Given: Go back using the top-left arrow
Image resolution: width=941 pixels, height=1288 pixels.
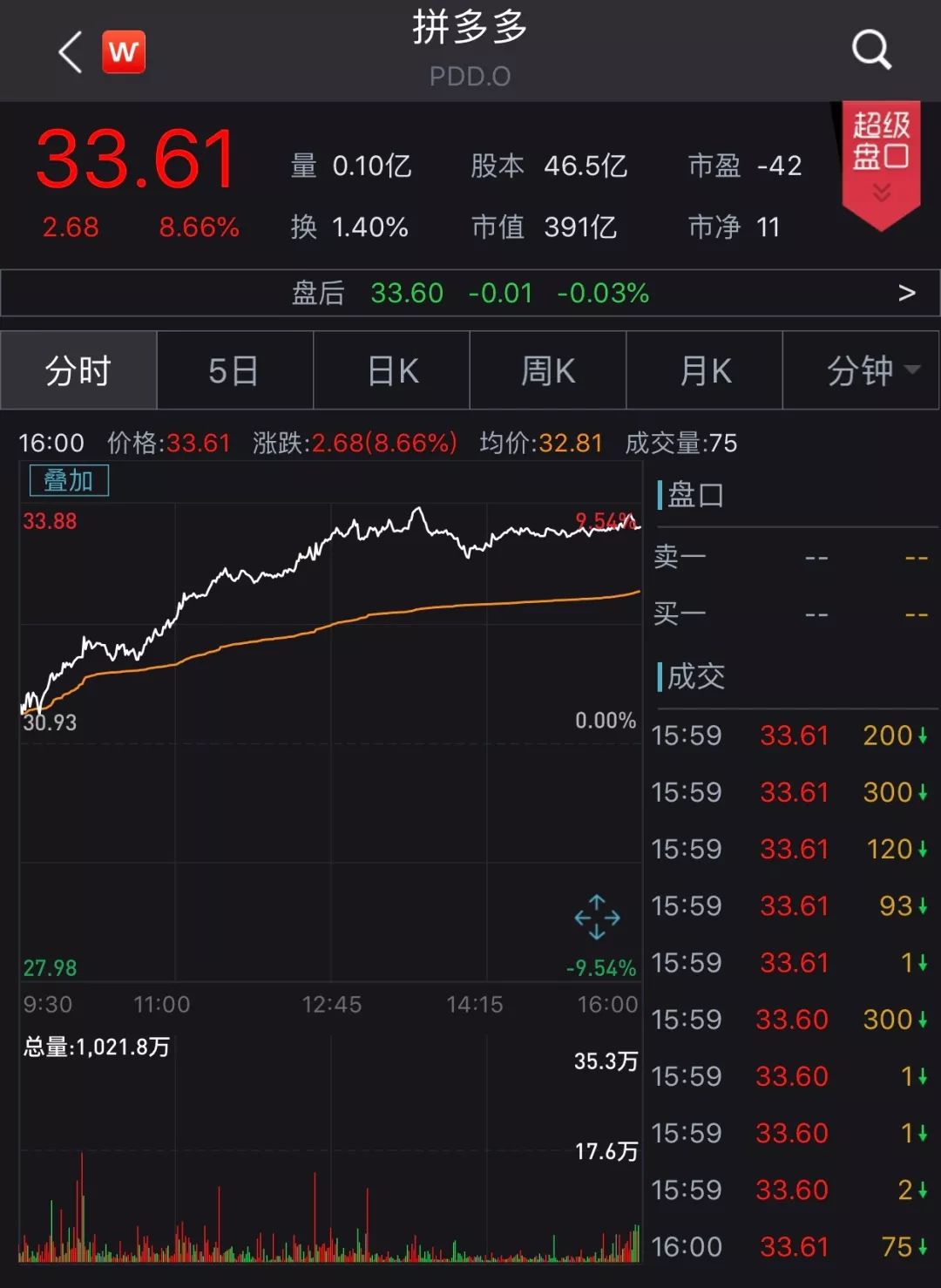Looking at the screenshot, I should pyautogui.click(x=71, y=52).
